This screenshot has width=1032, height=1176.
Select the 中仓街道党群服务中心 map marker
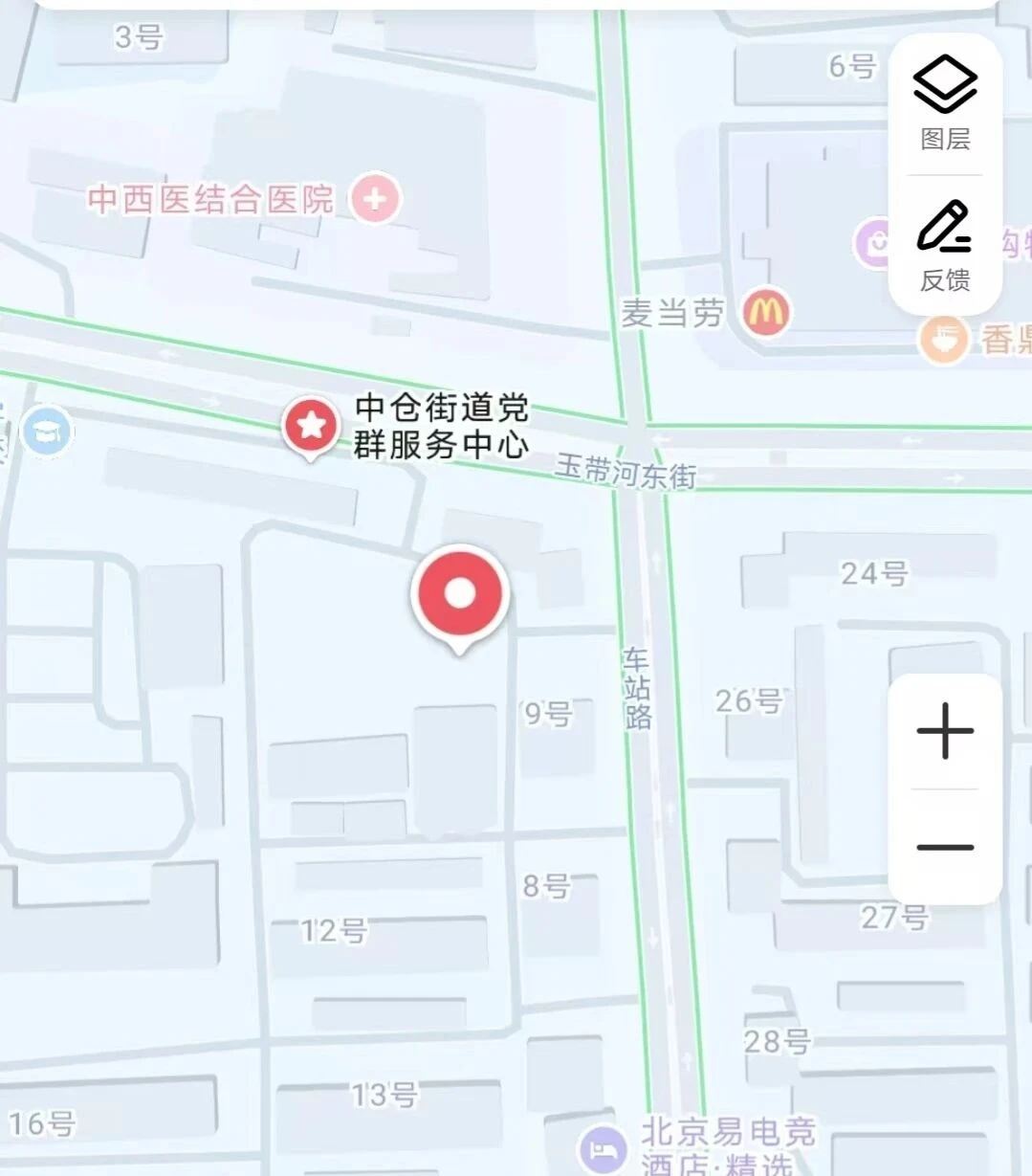click(x=311, y=425)
